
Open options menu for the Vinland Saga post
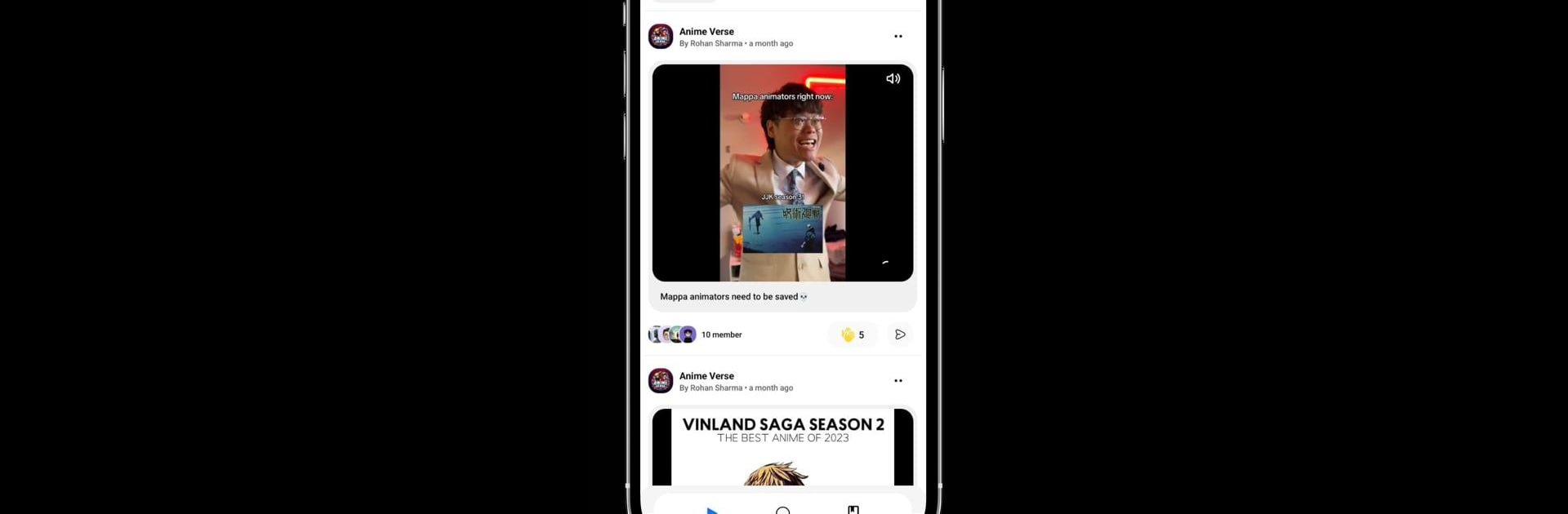pos(898,381)
